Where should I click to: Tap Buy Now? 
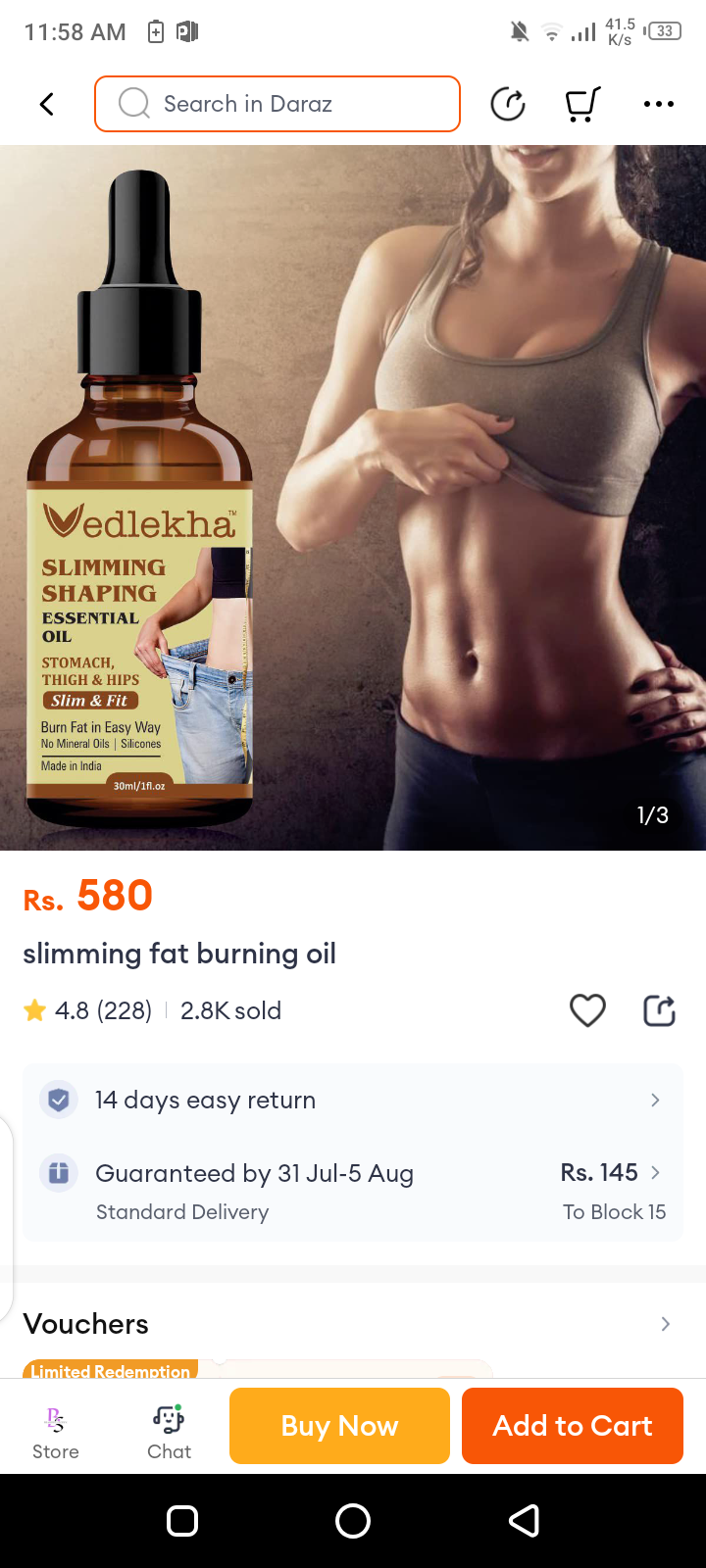pyautogui.click(x=339, y=1426)
